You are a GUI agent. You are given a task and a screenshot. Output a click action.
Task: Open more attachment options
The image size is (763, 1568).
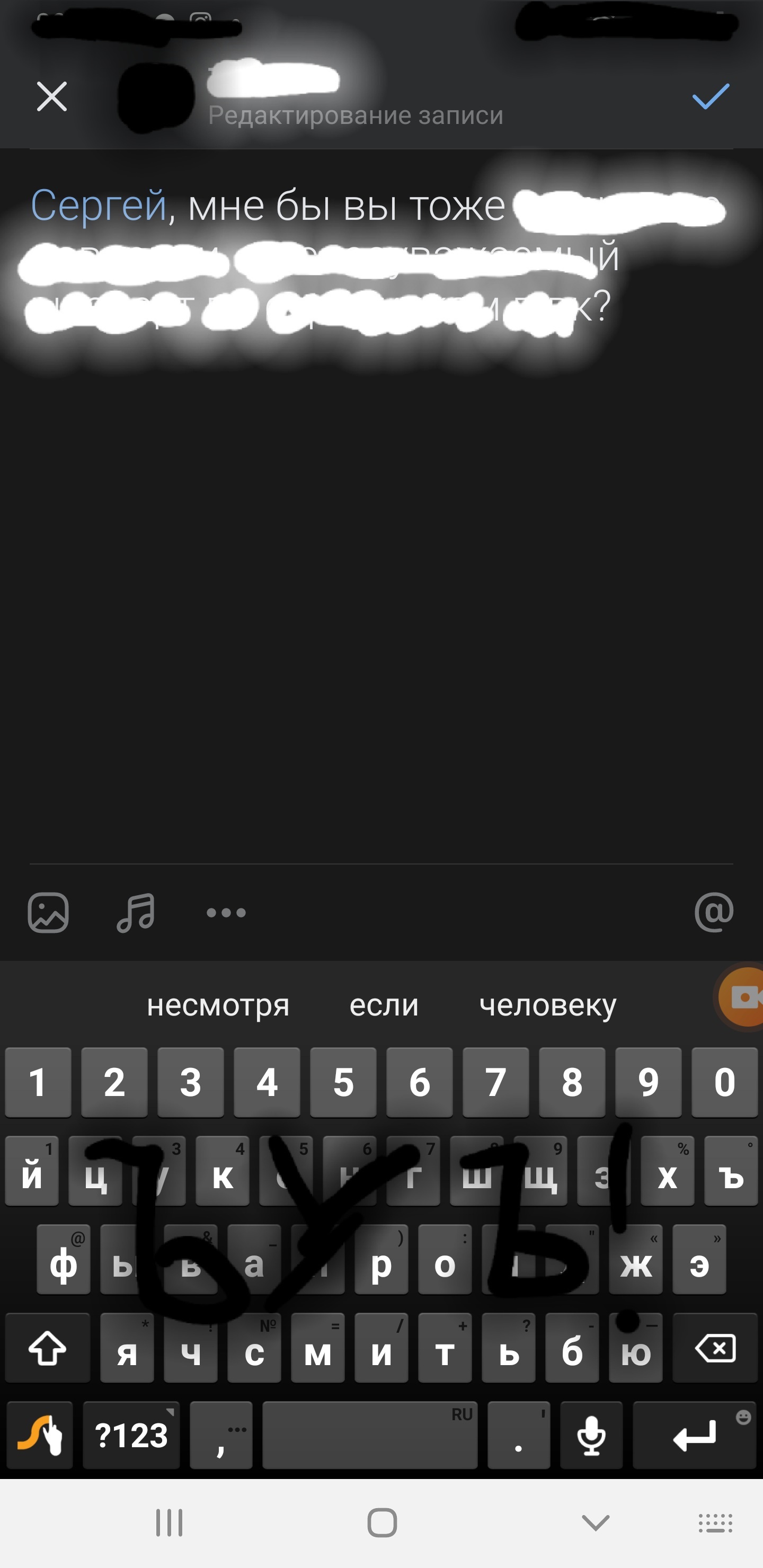point(226,912)
